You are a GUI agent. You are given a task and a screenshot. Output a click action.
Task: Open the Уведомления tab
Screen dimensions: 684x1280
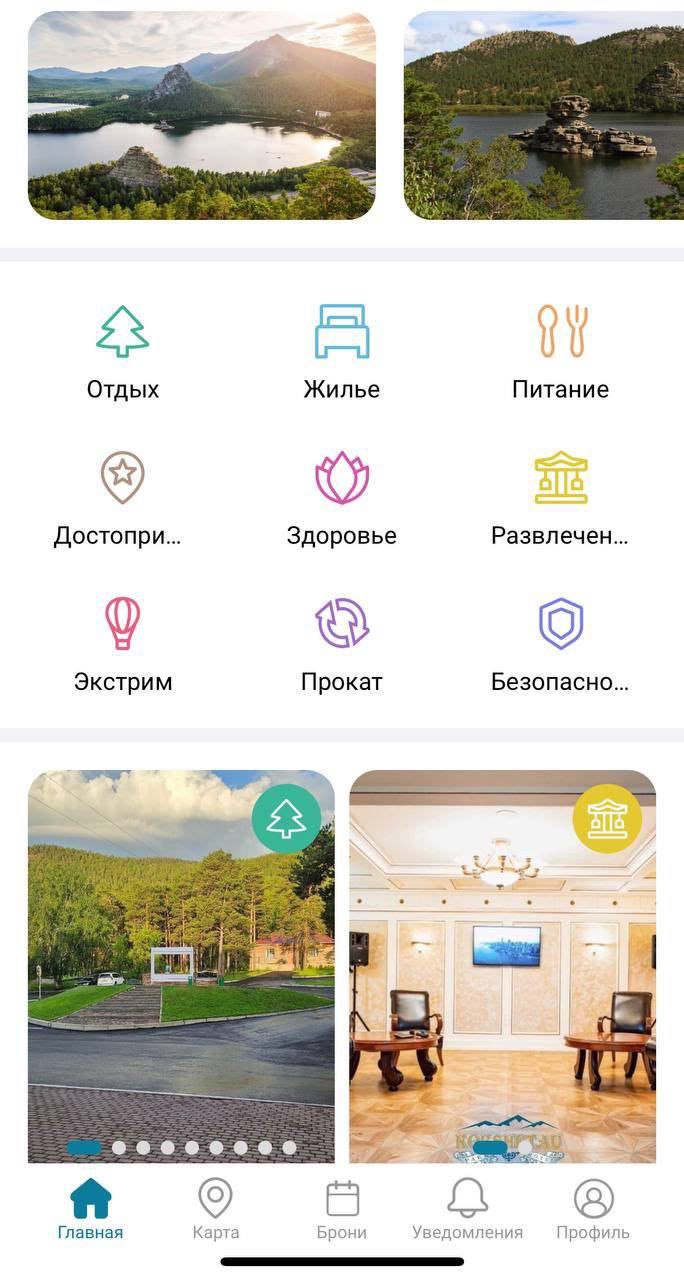pyautogui.click(x=467, y=1208)
